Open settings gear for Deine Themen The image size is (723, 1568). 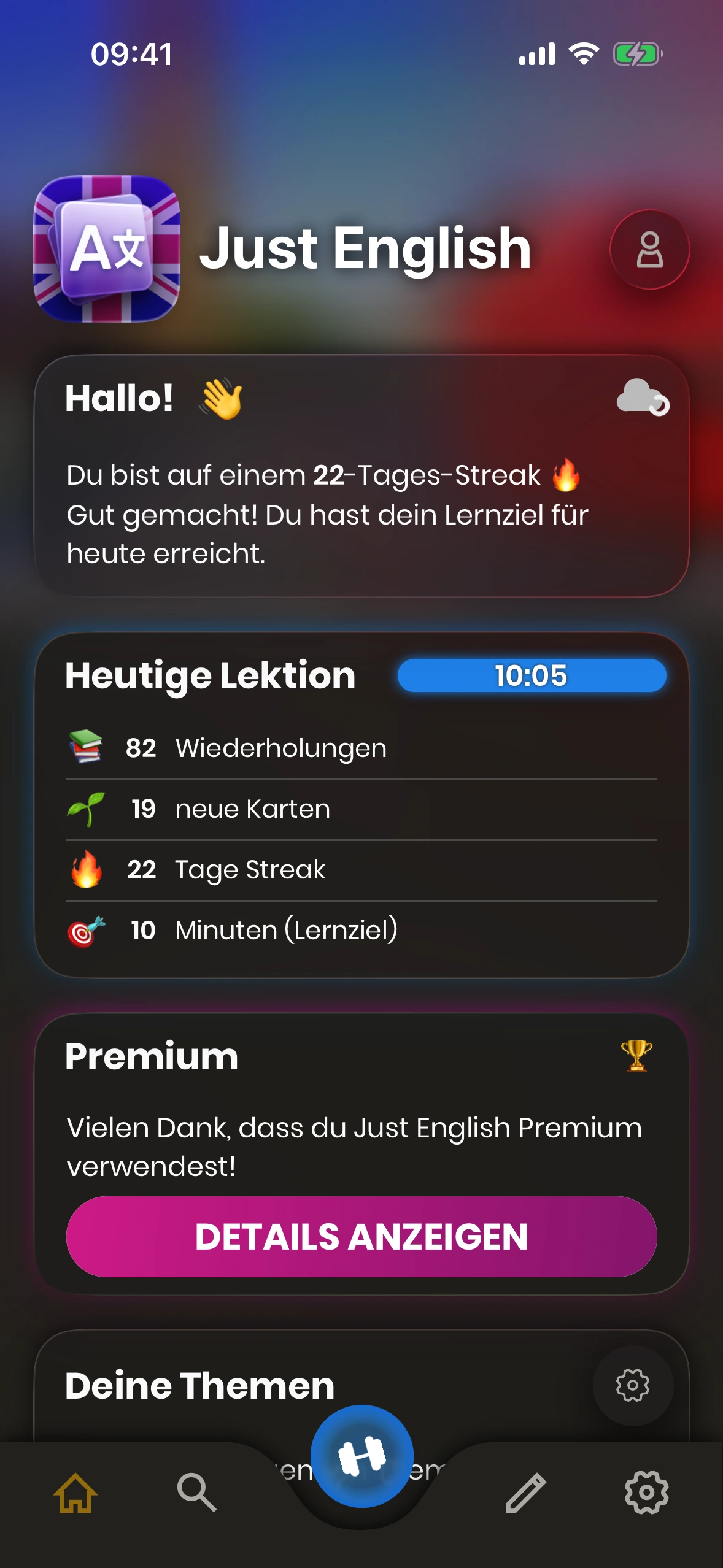click(x=633, y=1385)
